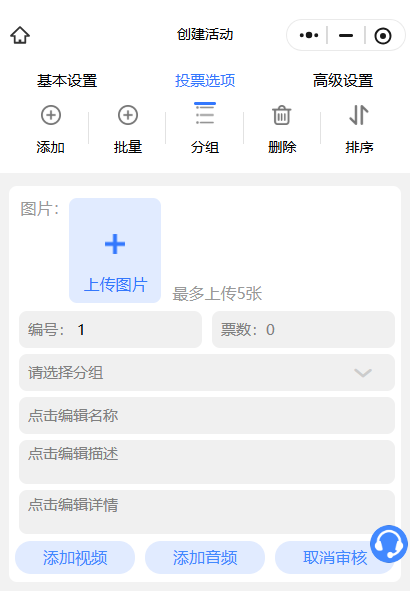Switch to the 基本设置 tab

67,81
